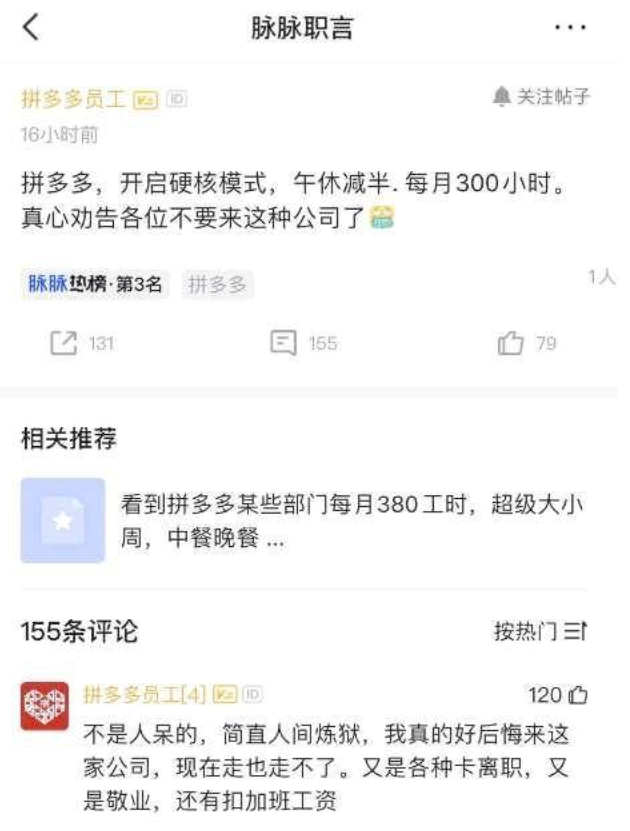Open commenter 拼多多员工[4] avatar
630x831 pixels.
(45, 706)
